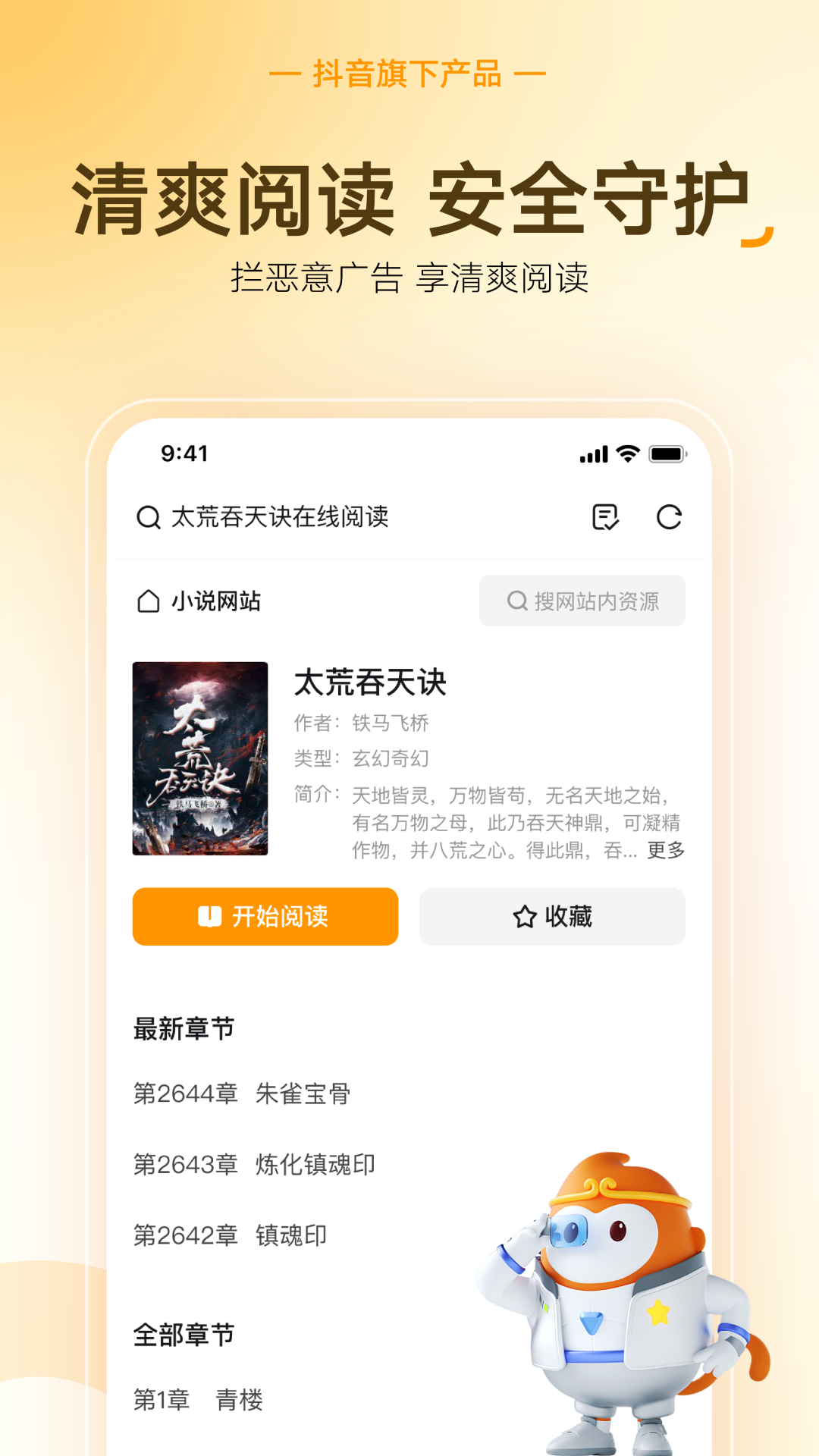Switch to 小说网站 section
The width and height of the screenshot is (819, 1456).
click(216, 601)
